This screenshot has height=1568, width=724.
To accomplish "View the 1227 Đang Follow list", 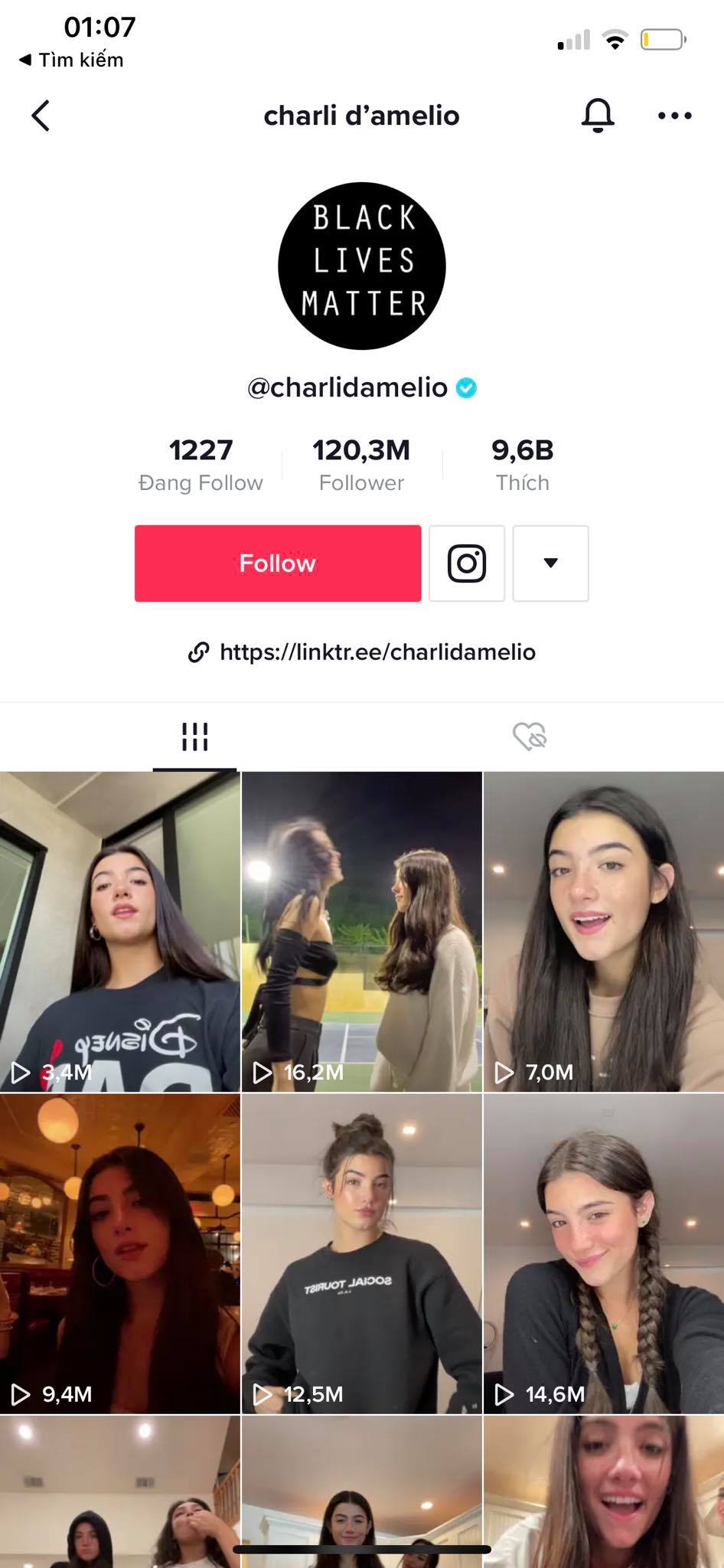I will [201, 465].
